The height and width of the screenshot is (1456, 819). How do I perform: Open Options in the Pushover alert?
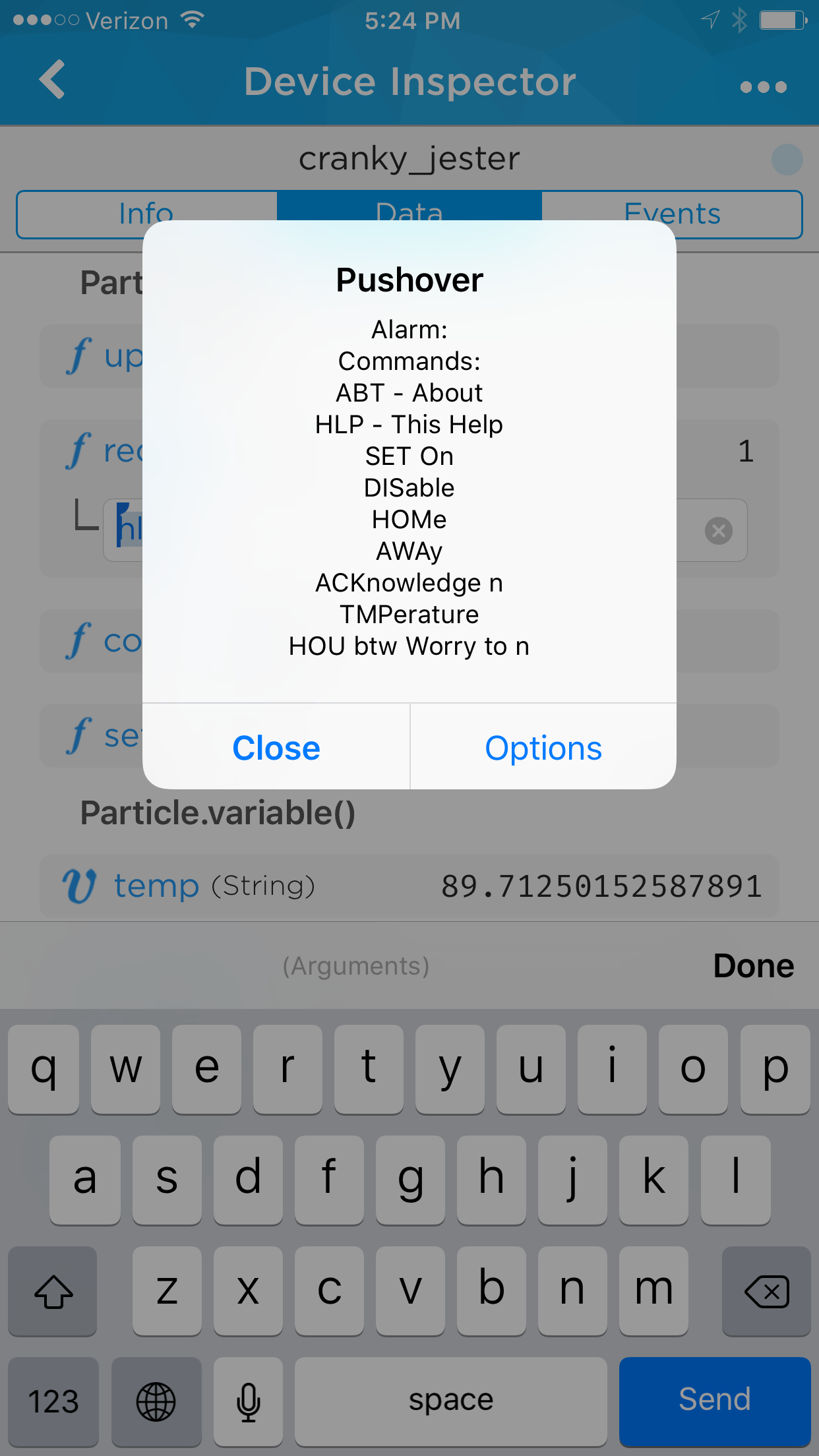click(543, 748)
